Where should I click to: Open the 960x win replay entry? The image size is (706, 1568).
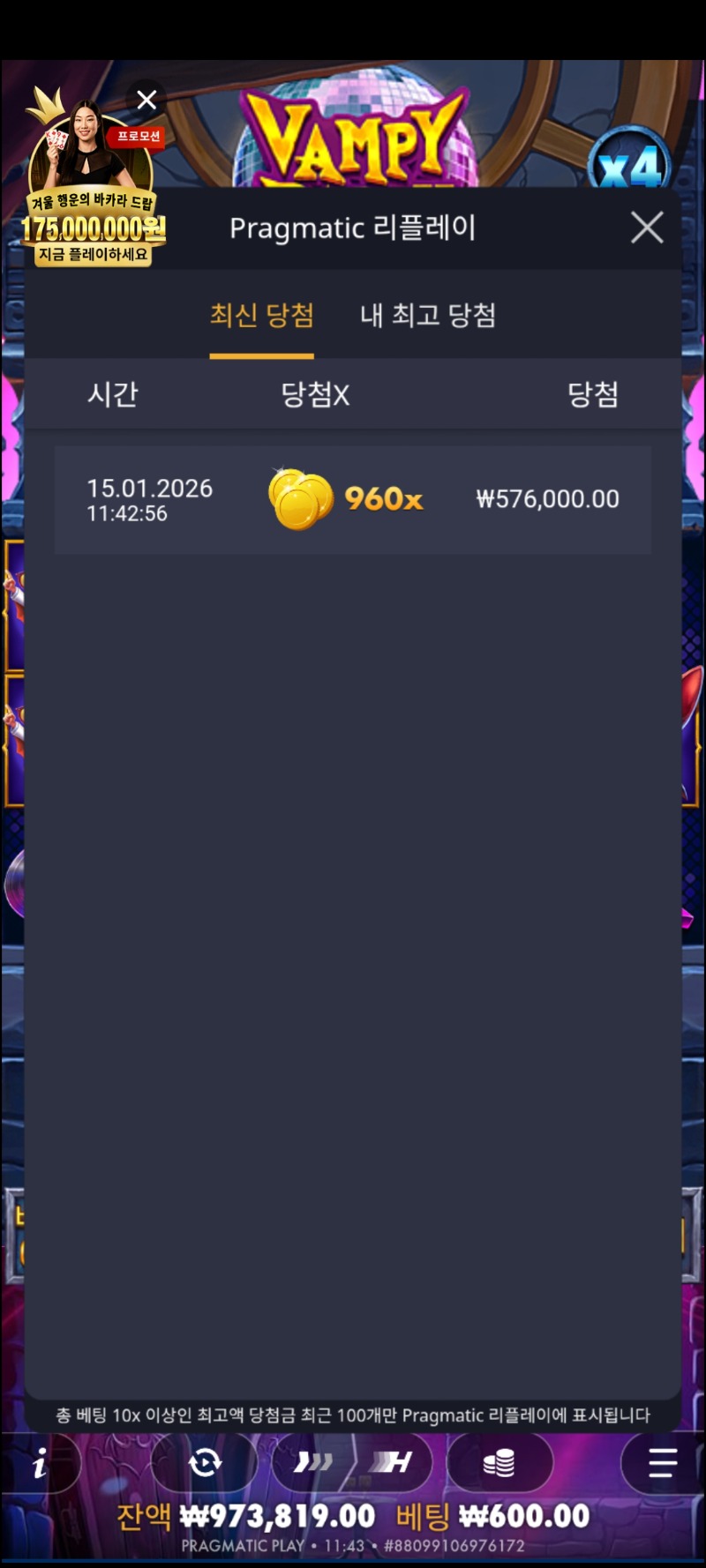(x=353, y=499)
